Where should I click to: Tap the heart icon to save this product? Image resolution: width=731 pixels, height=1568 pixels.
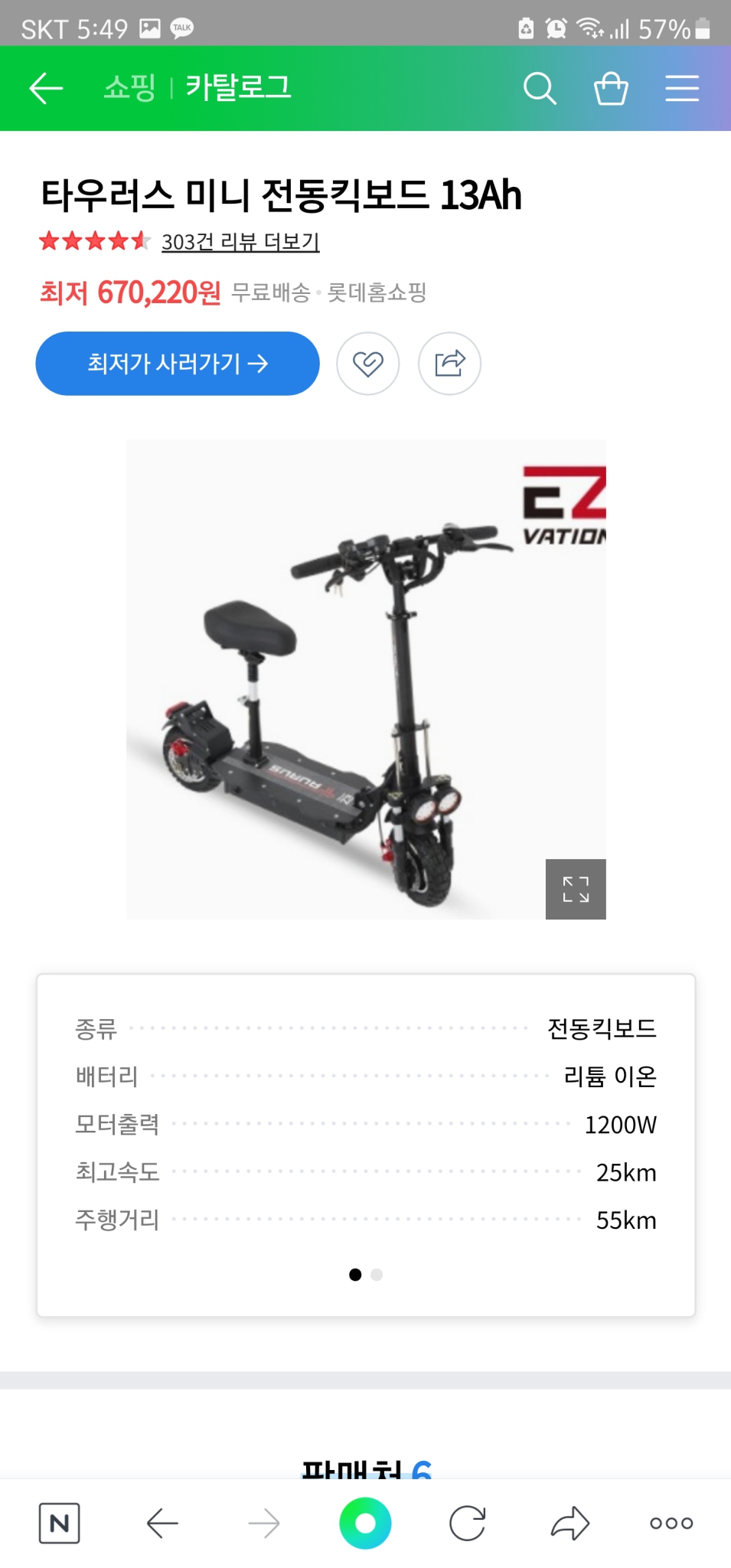(367, 364)
